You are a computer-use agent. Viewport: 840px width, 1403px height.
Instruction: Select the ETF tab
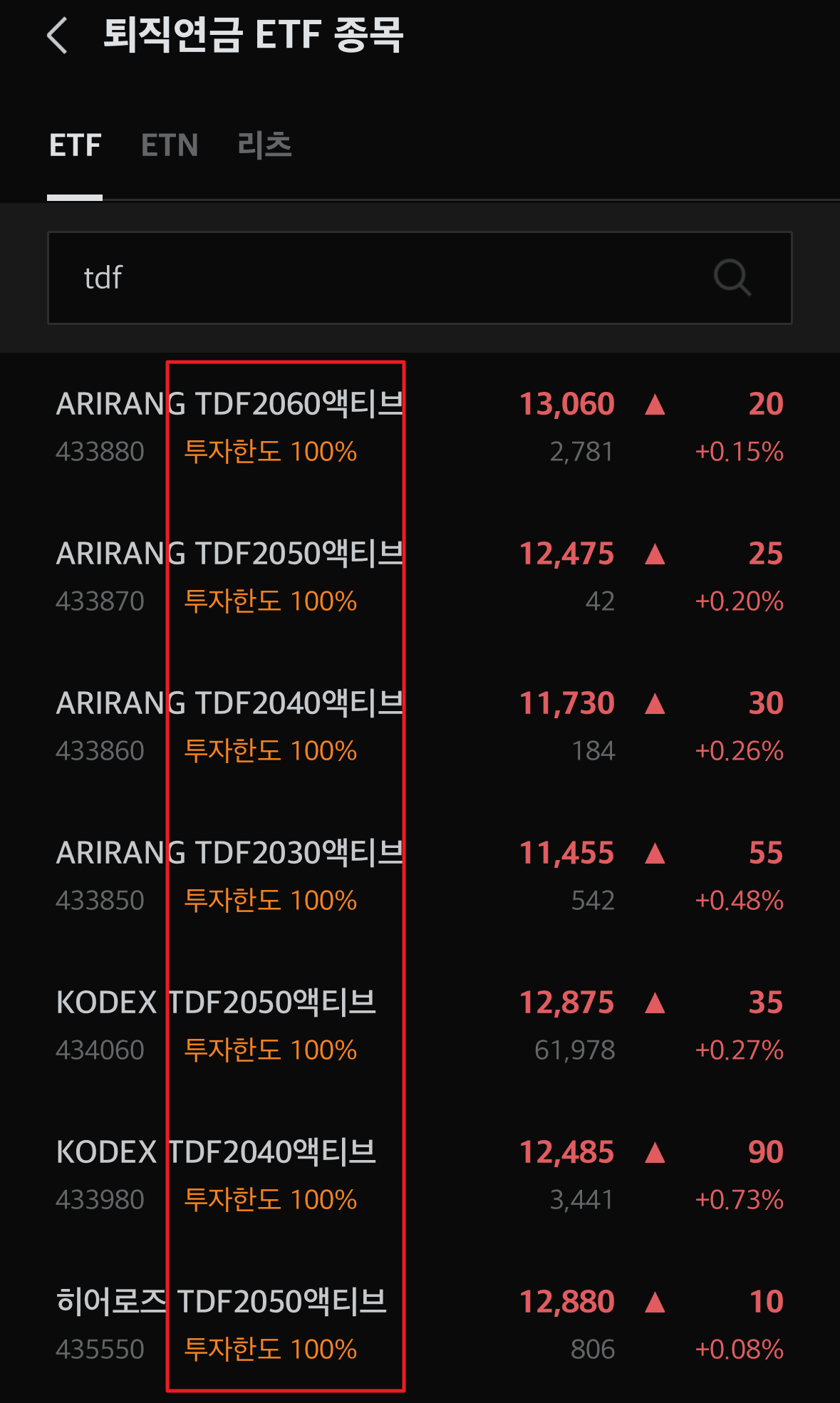coord(75,145)
